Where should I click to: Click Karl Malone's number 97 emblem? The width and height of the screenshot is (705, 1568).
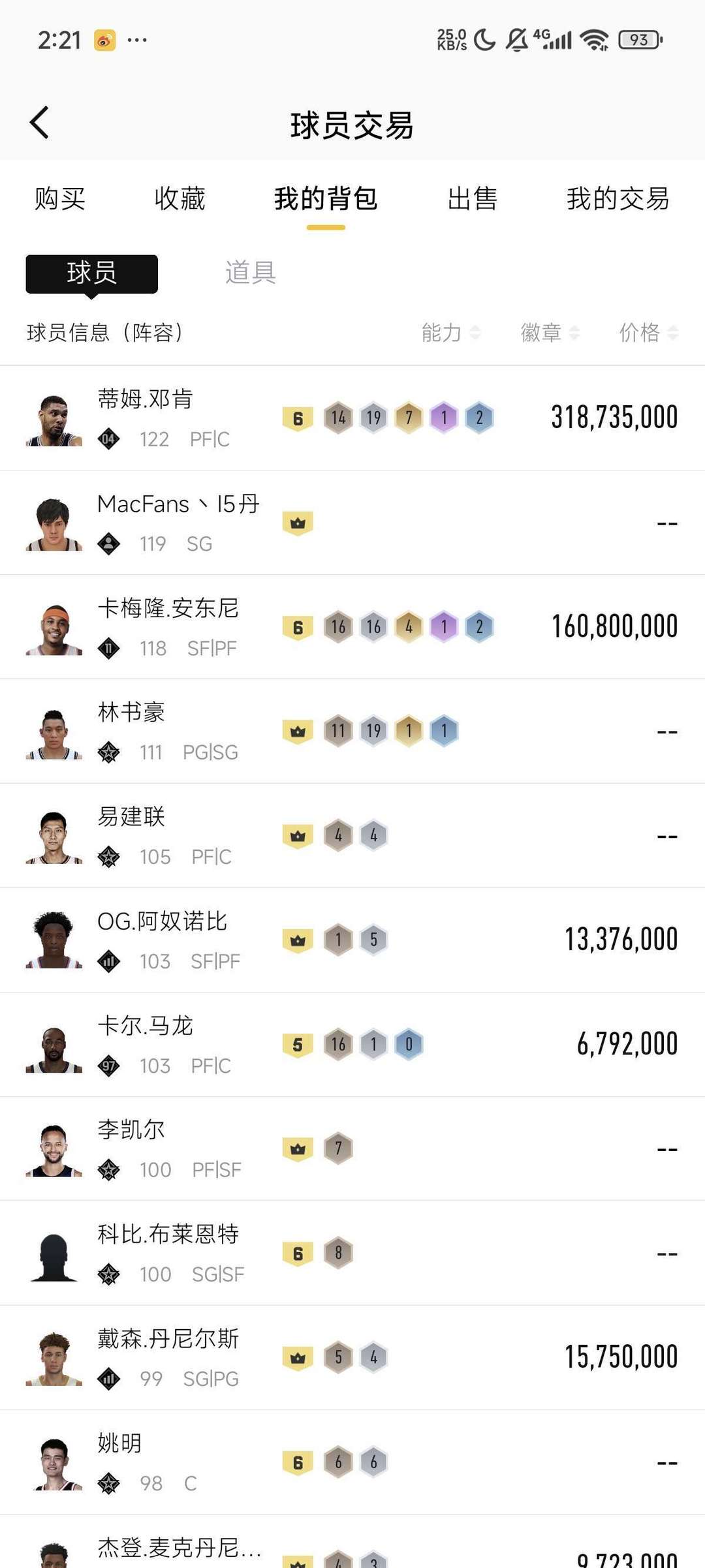click(109, 1066)
